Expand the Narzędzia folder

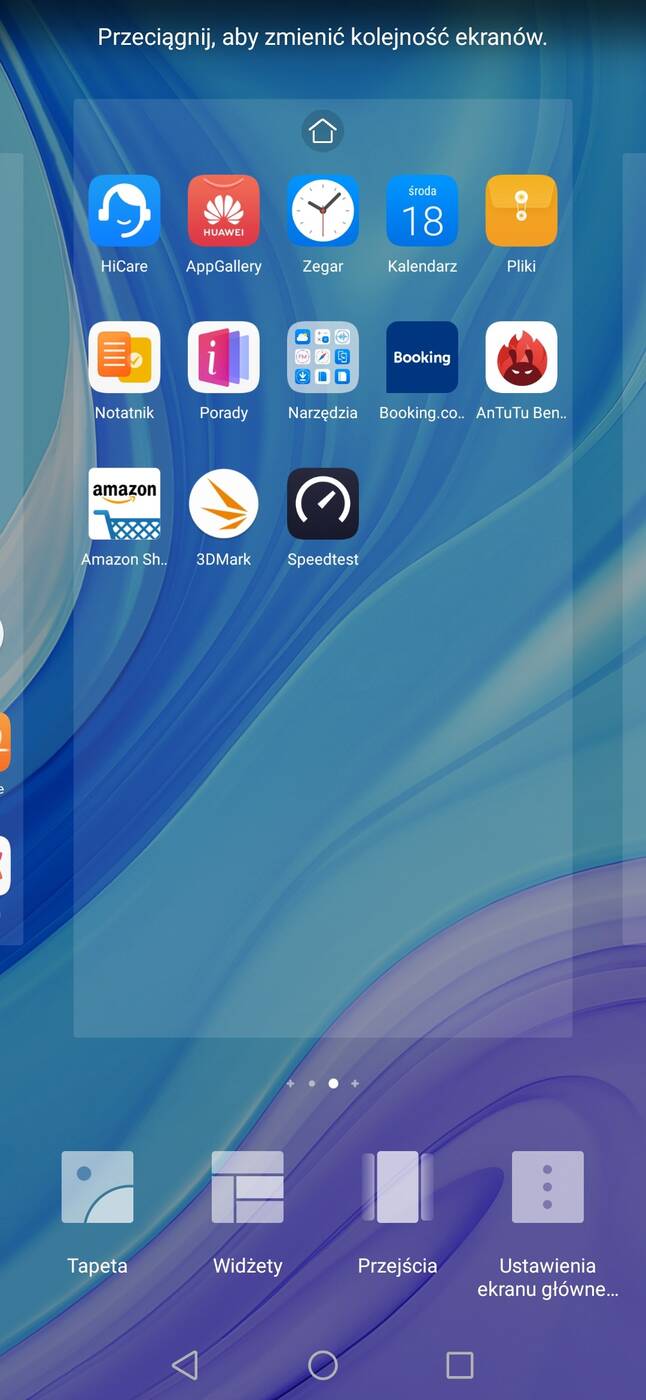coord(322,357)
